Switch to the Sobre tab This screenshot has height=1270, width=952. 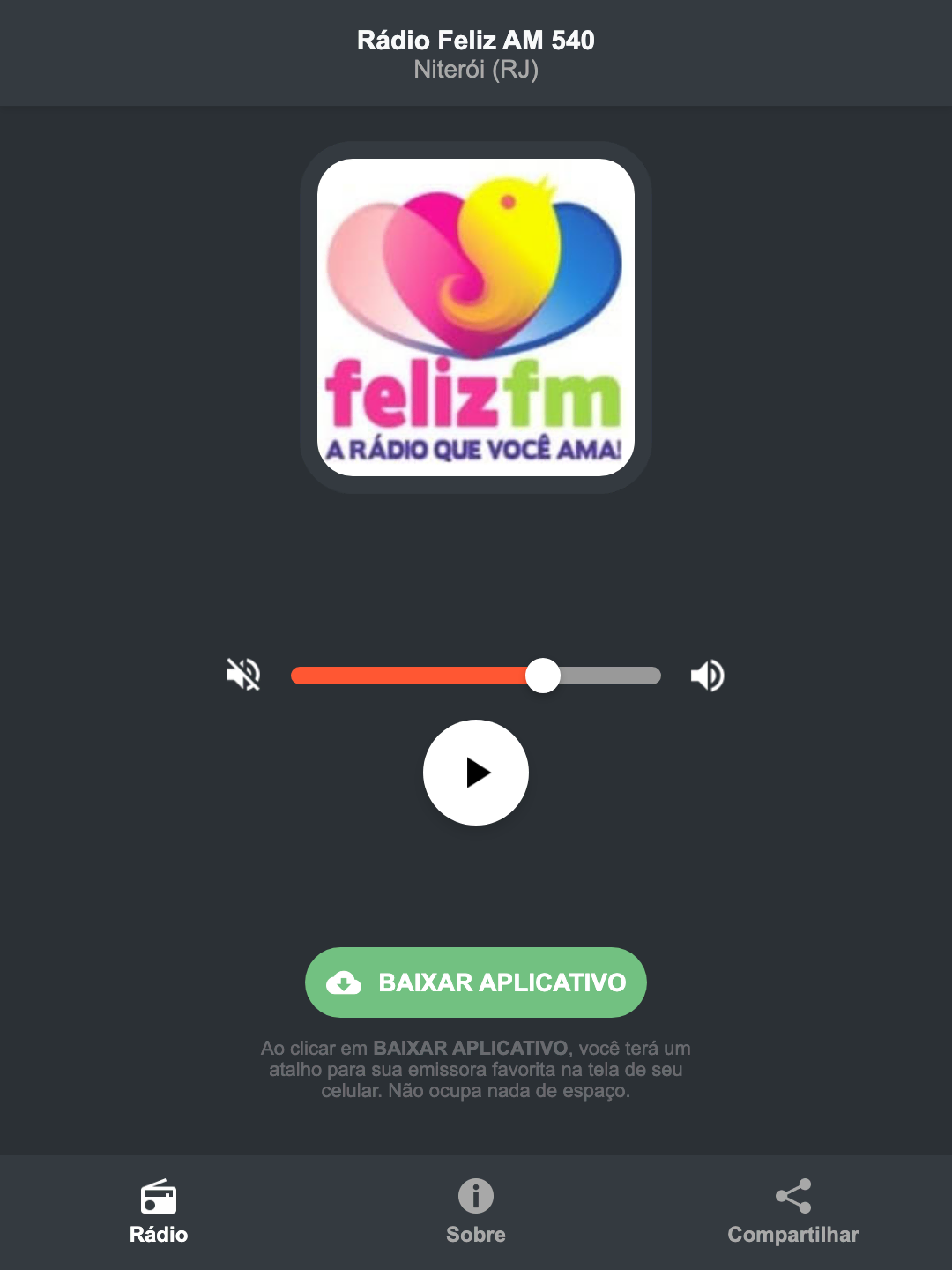pos(475,1213)
